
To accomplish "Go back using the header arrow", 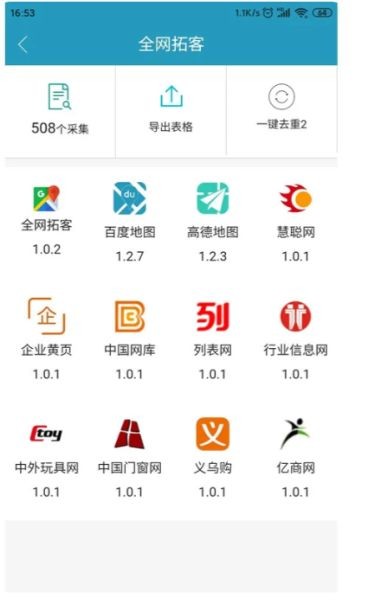I will click(x=23, y=44).
